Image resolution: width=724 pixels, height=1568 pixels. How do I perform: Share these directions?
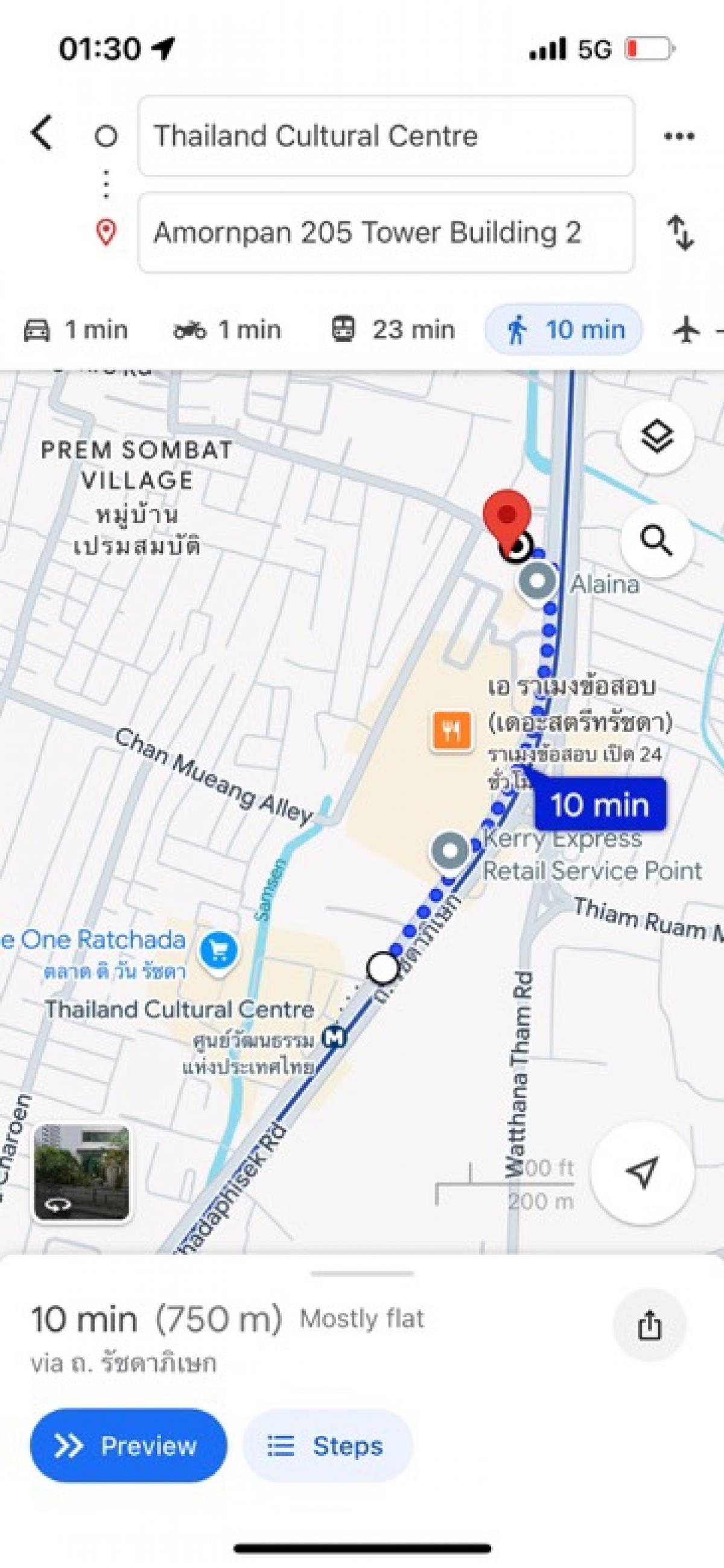650,1324
